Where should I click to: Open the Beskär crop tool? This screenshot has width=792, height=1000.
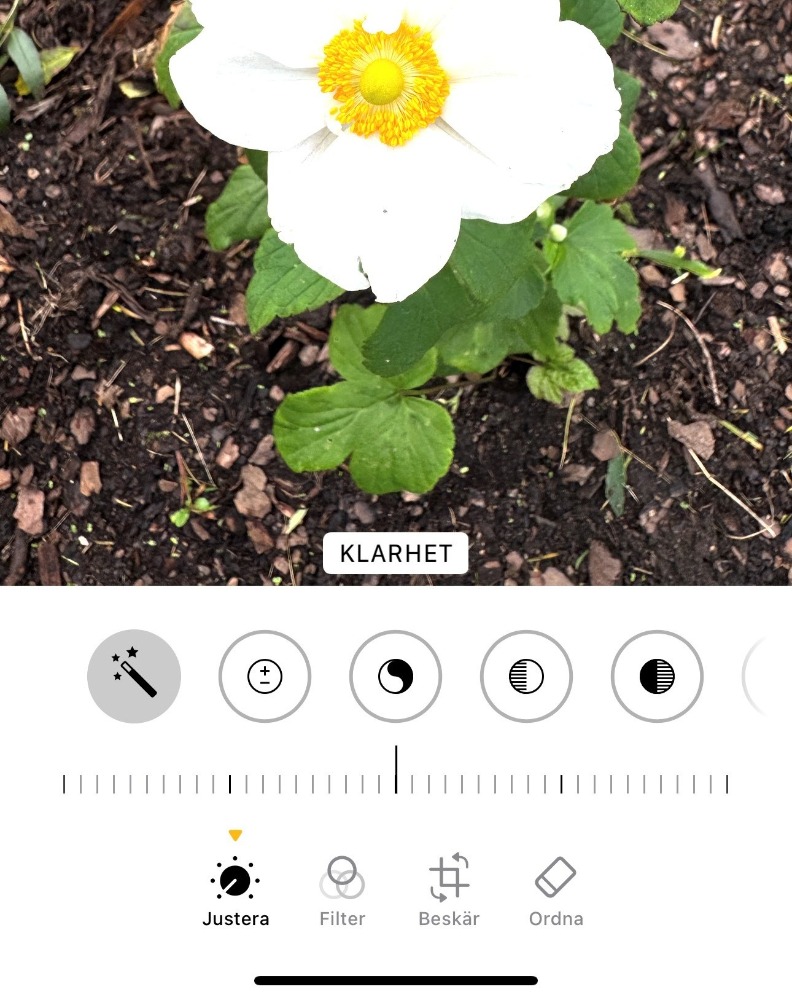(449, 892)
